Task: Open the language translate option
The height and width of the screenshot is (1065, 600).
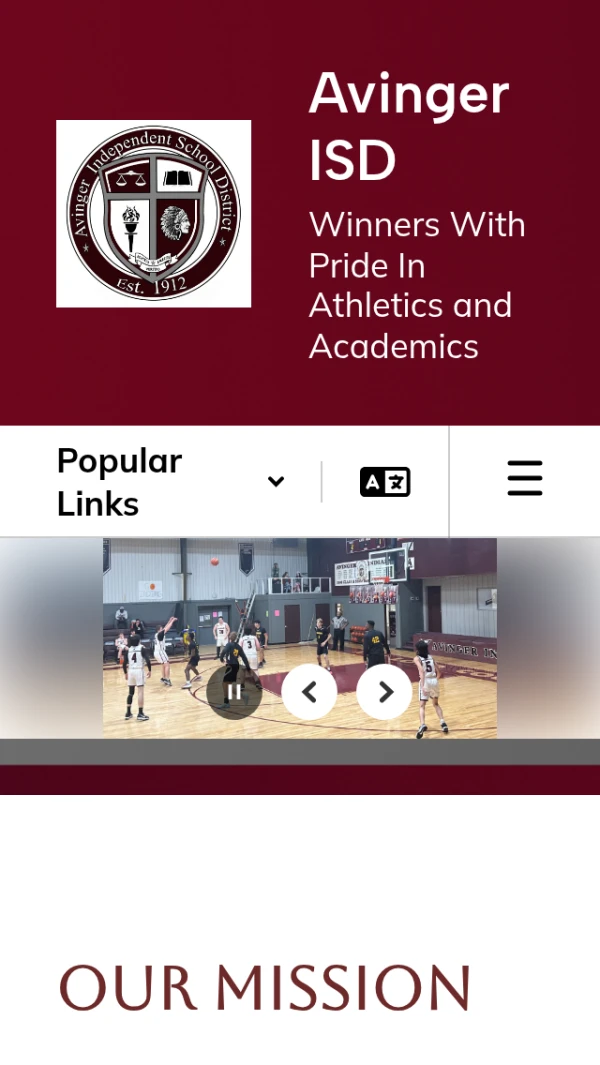Action: click(x=385, y=482)
